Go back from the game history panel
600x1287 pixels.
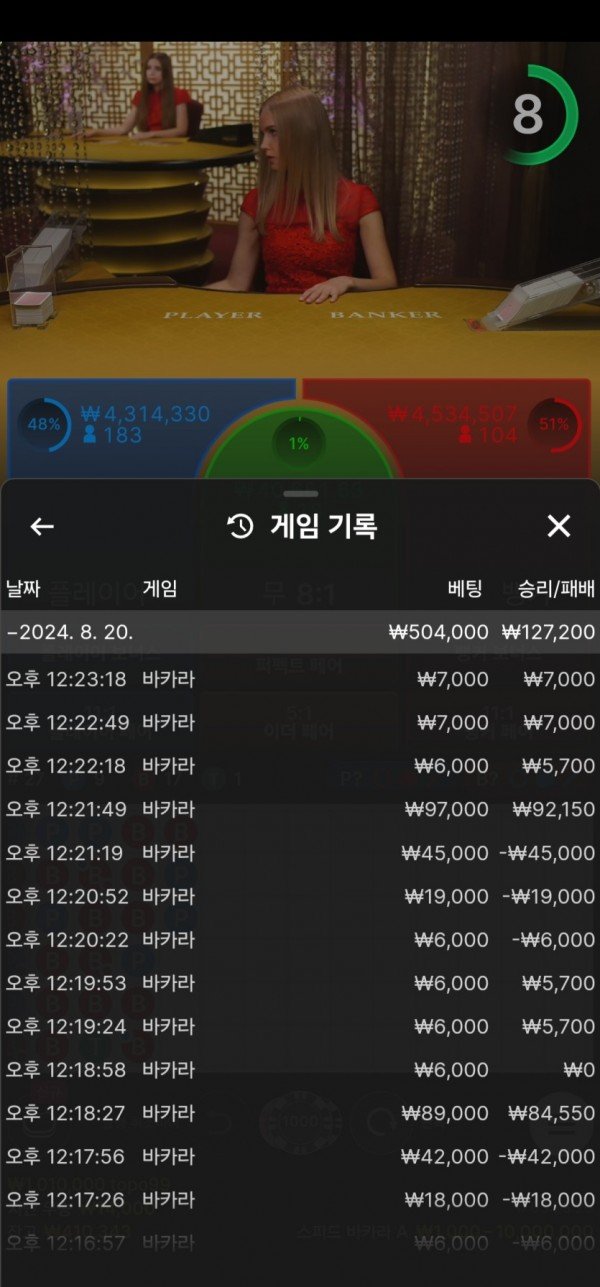coord(42,527)
